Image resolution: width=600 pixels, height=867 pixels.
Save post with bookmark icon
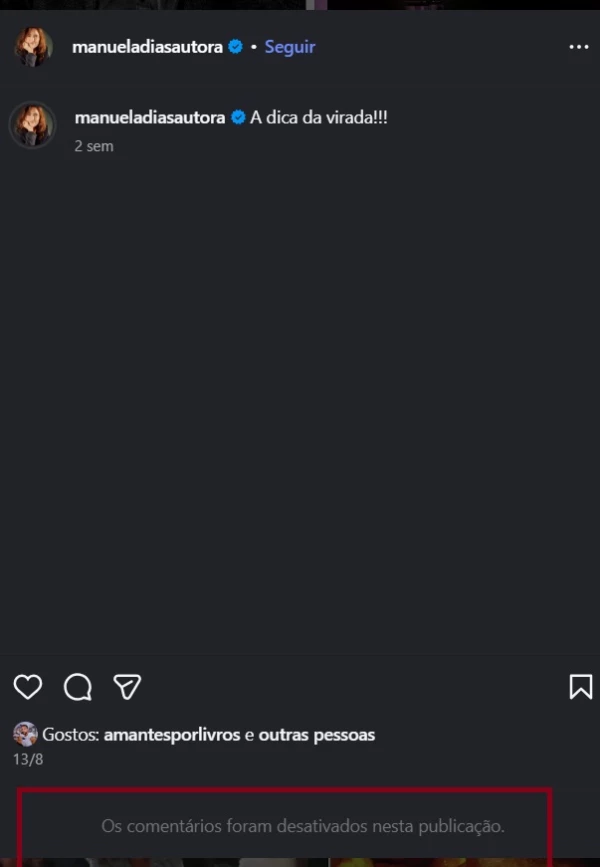(x=580, y=687)
